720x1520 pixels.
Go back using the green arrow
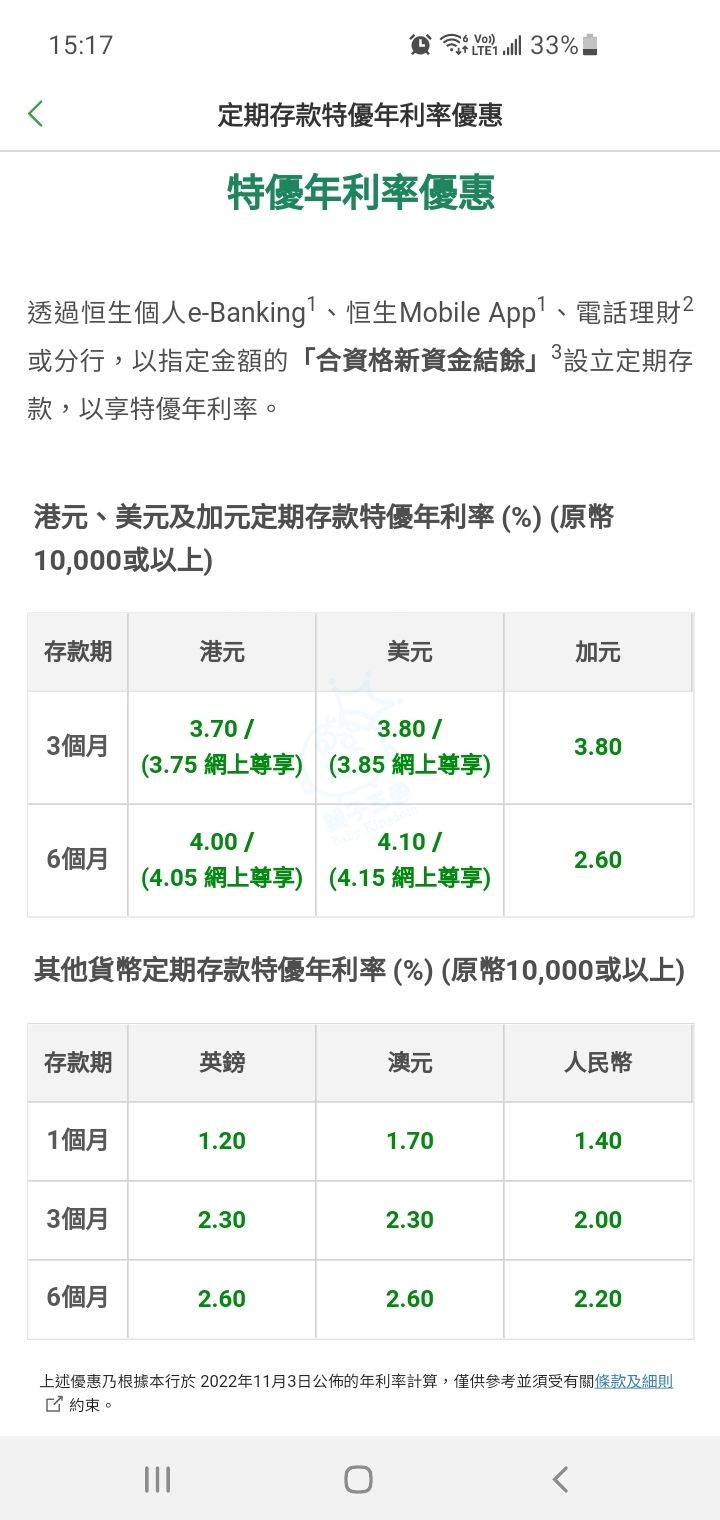tap(36, 114)
